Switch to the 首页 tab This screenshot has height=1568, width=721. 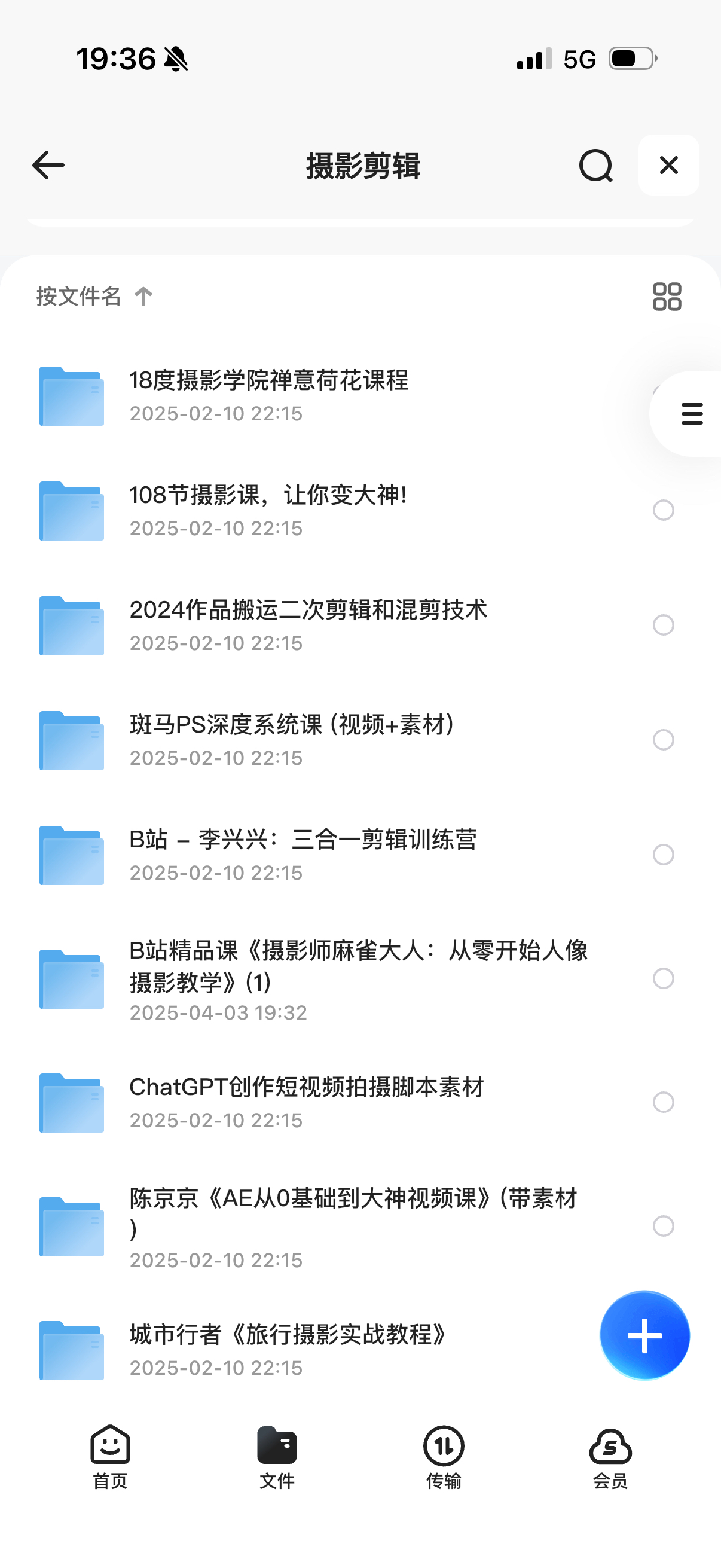[x=110, y=1456]
